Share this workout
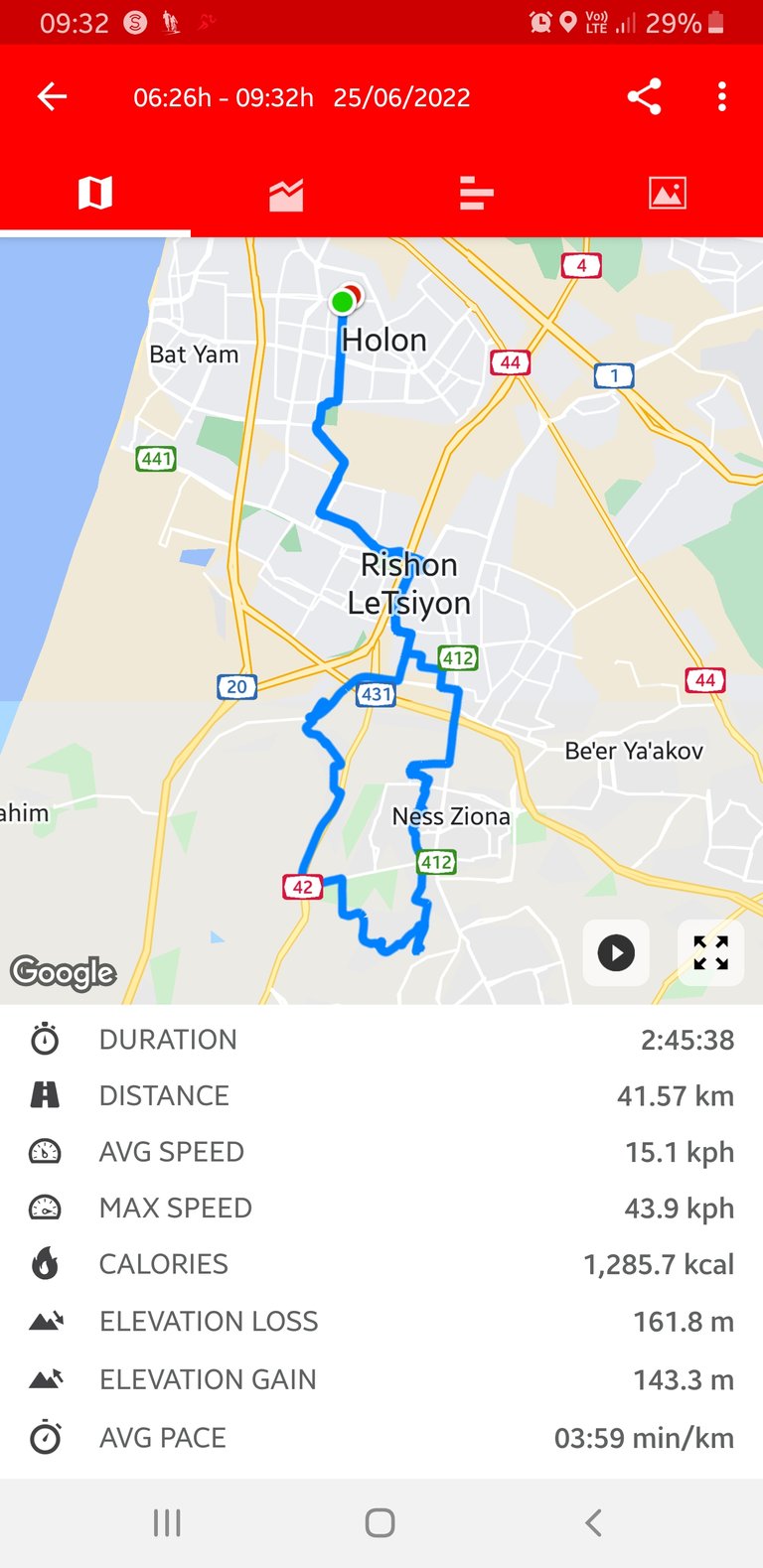763x1568 pixels. 644,96
